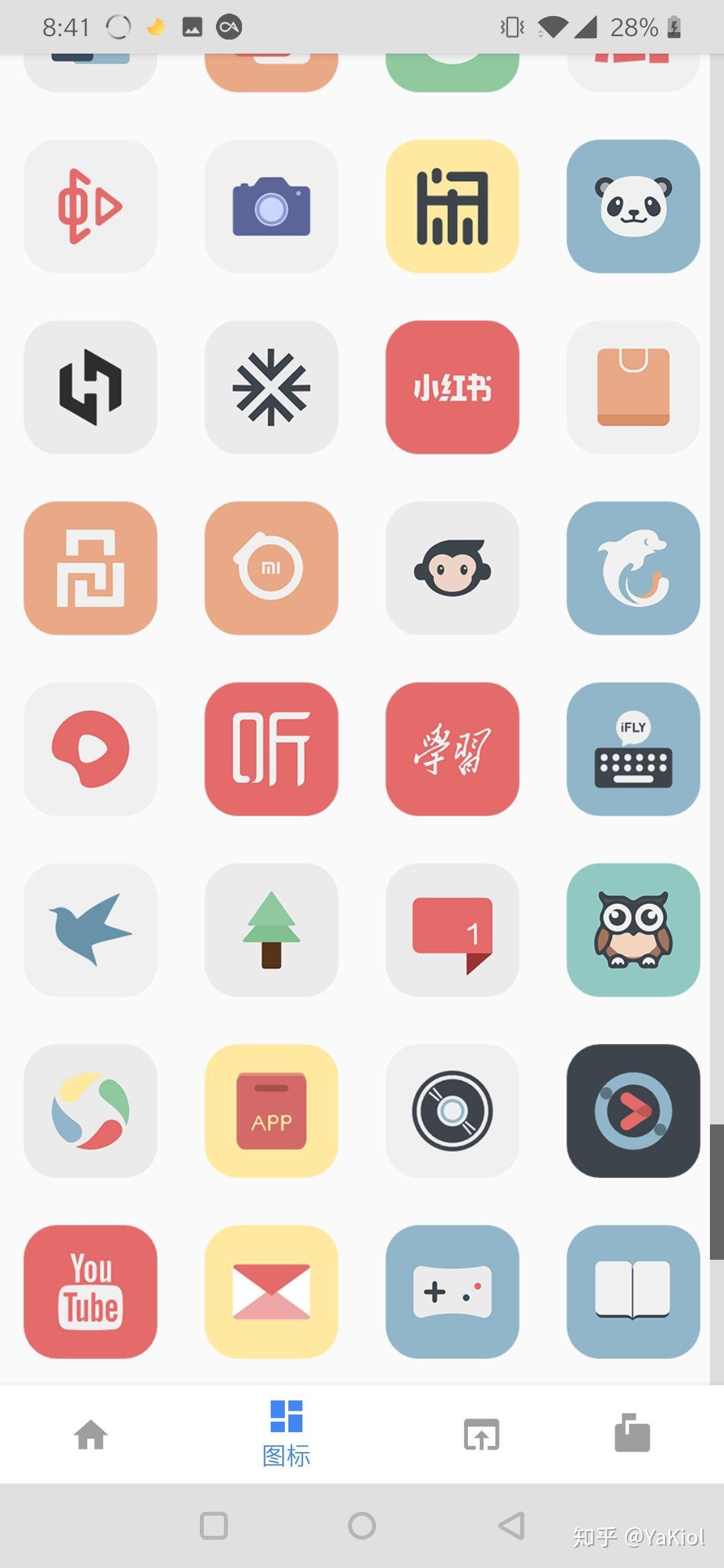
Task: Tap the YouTube icon tile
Action: [90, 1291]
